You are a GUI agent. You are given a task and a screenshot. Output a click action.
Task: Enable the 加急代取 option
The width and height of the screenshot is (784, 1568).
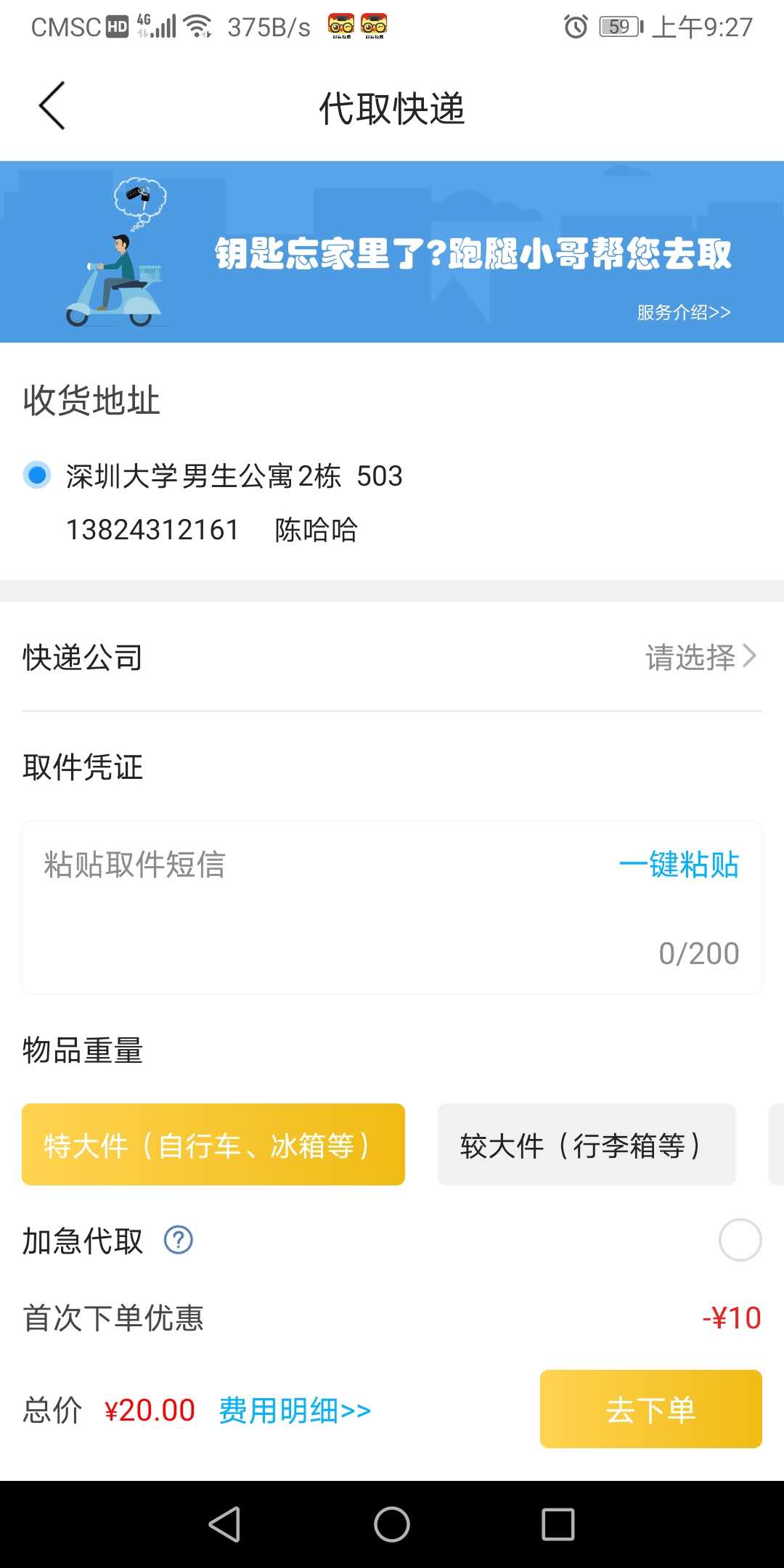[740, 1240]
